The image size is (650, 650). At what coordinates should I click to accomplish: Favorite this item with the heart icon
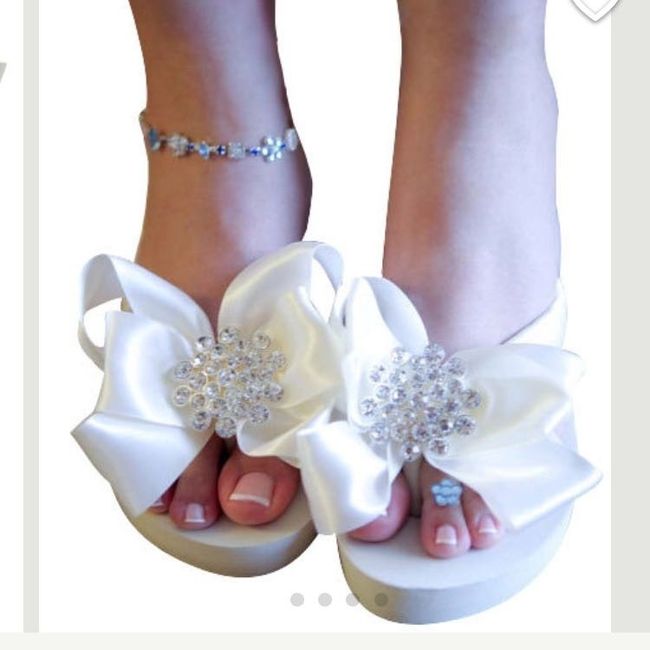[x=596, y=7]
